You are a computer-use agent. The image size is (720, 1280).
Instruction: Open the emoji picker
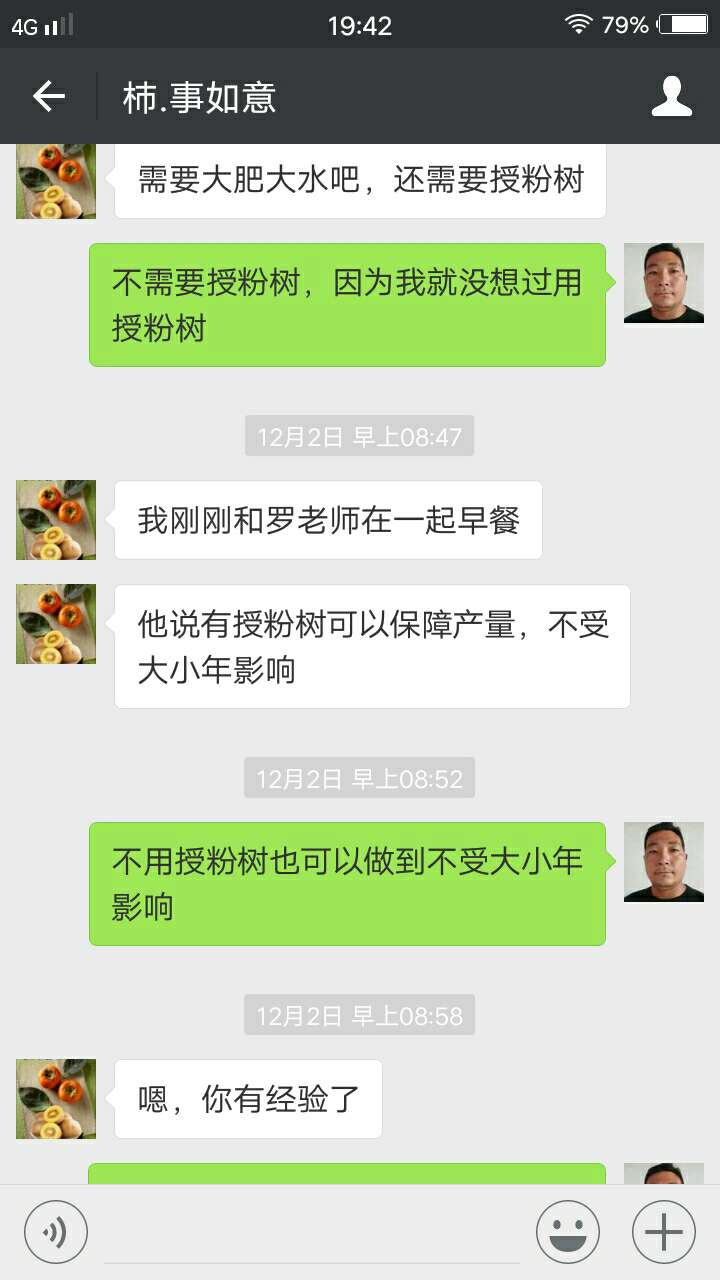(x=568, y=1231)
